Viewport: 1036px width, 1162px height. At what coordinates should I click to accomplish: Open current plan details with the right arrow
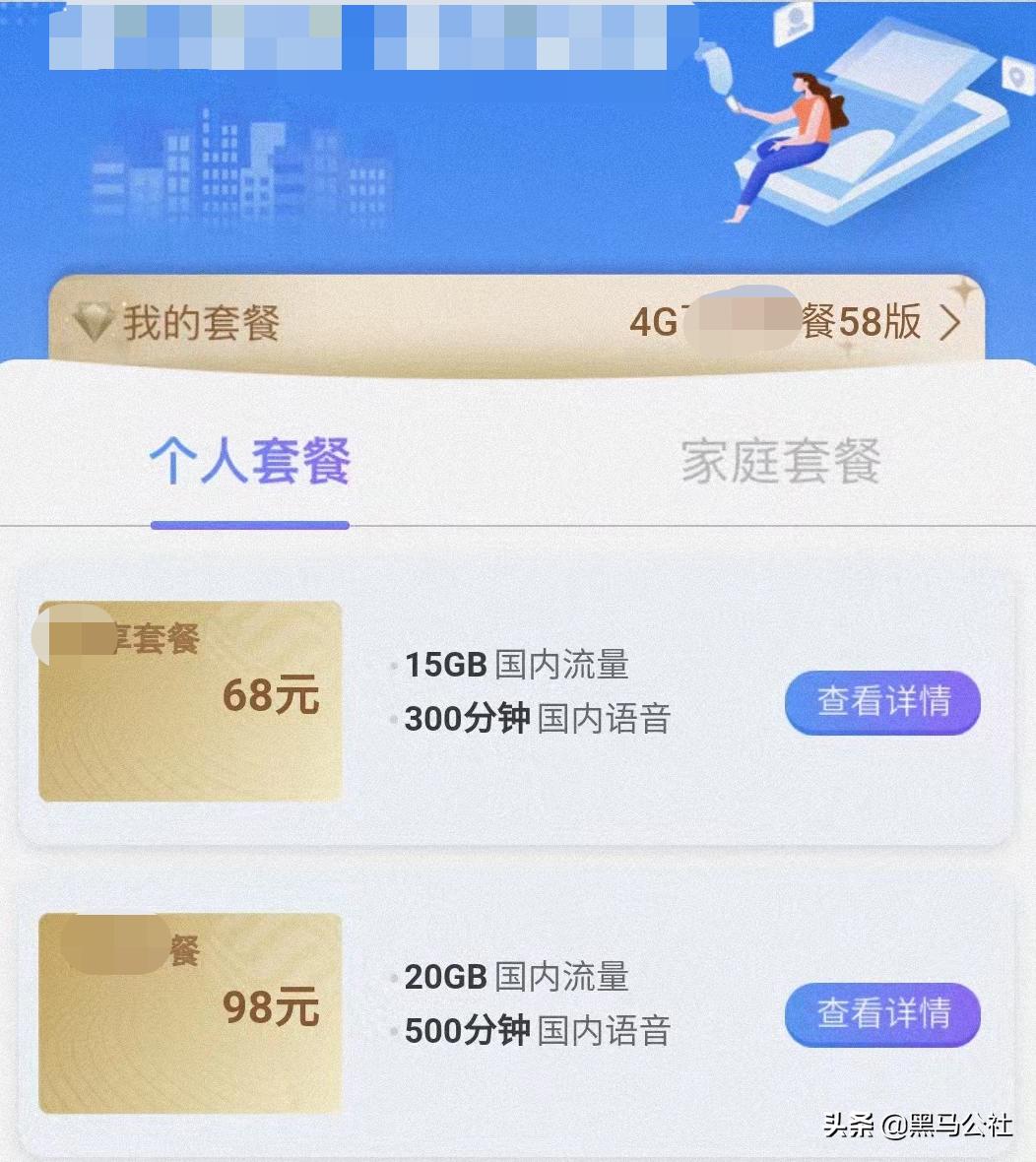pos(947,322)
